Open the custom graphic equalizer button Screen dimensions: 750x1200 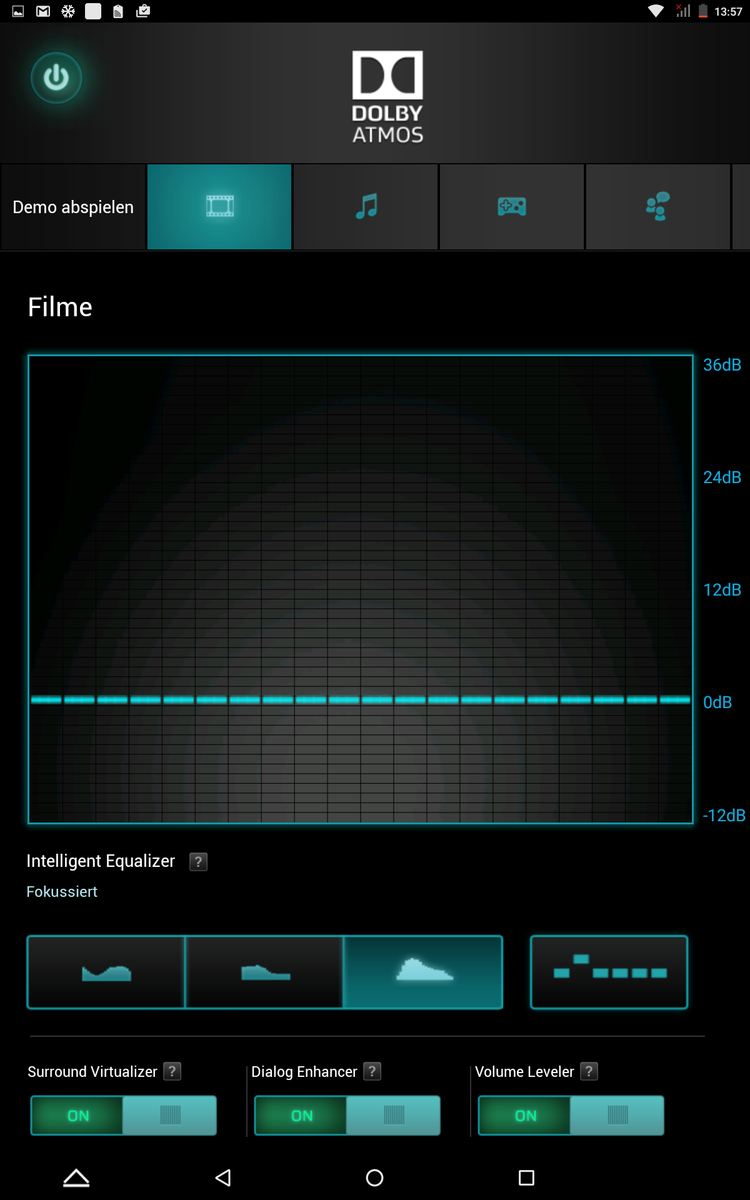coord(609,972)
